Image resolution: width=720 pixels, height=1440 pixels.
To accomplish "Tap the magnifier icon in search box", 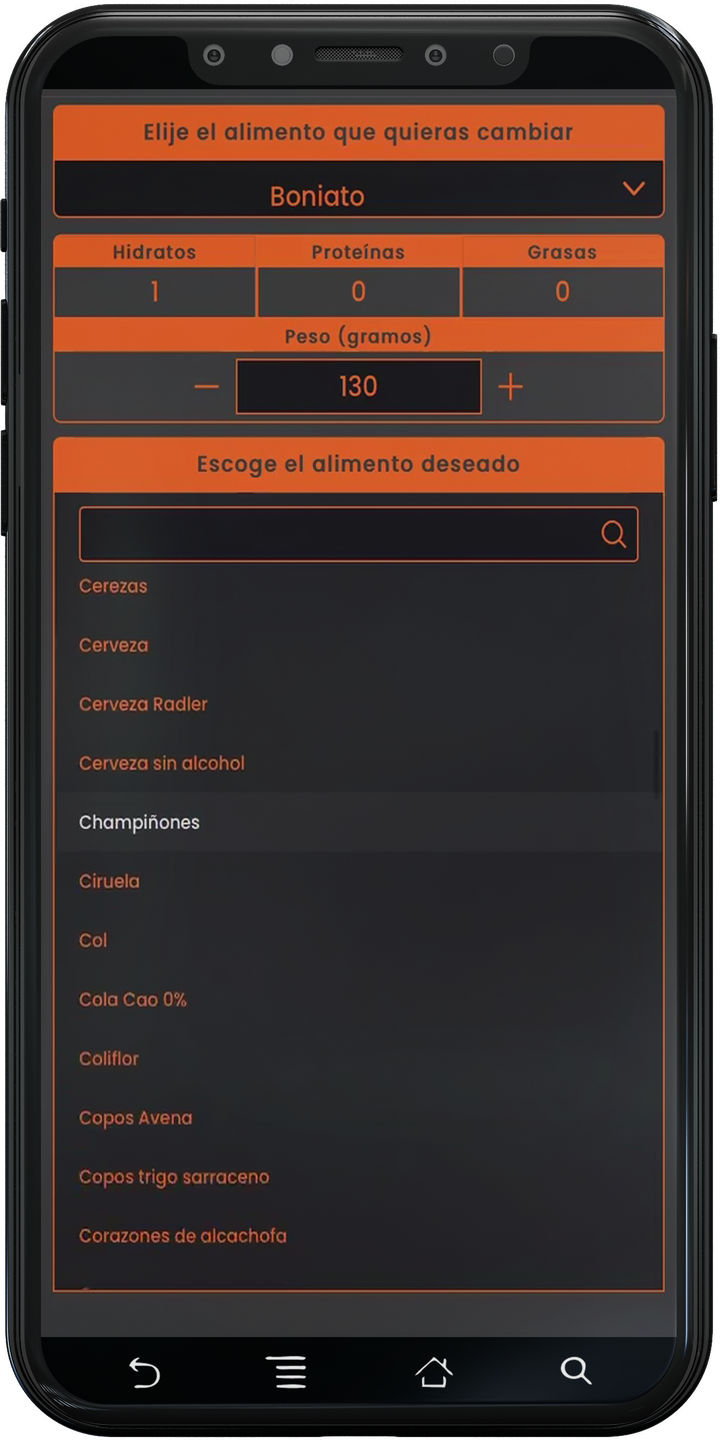I will 613,534.
